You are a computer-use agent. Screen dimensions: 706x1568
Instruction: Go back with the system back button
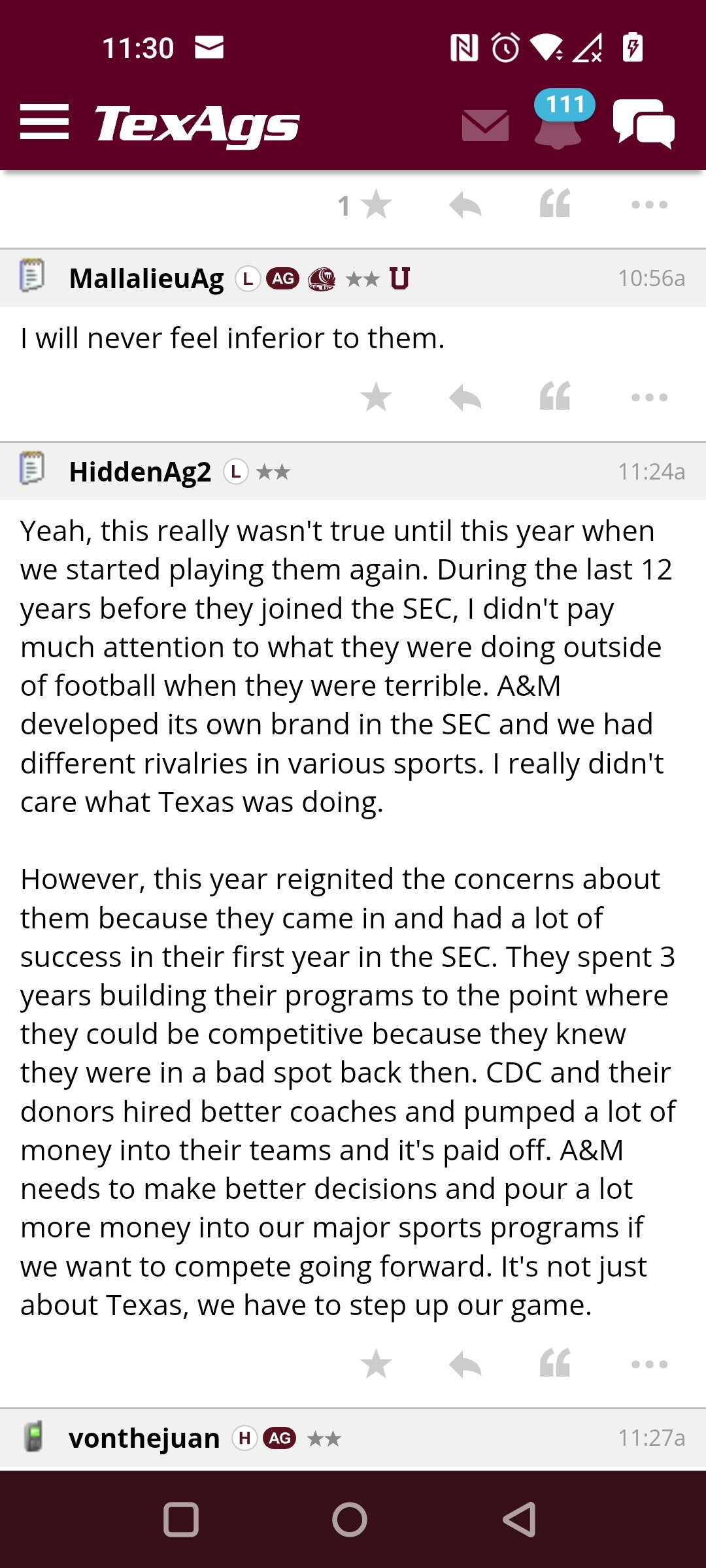[x=520, y=1519]
